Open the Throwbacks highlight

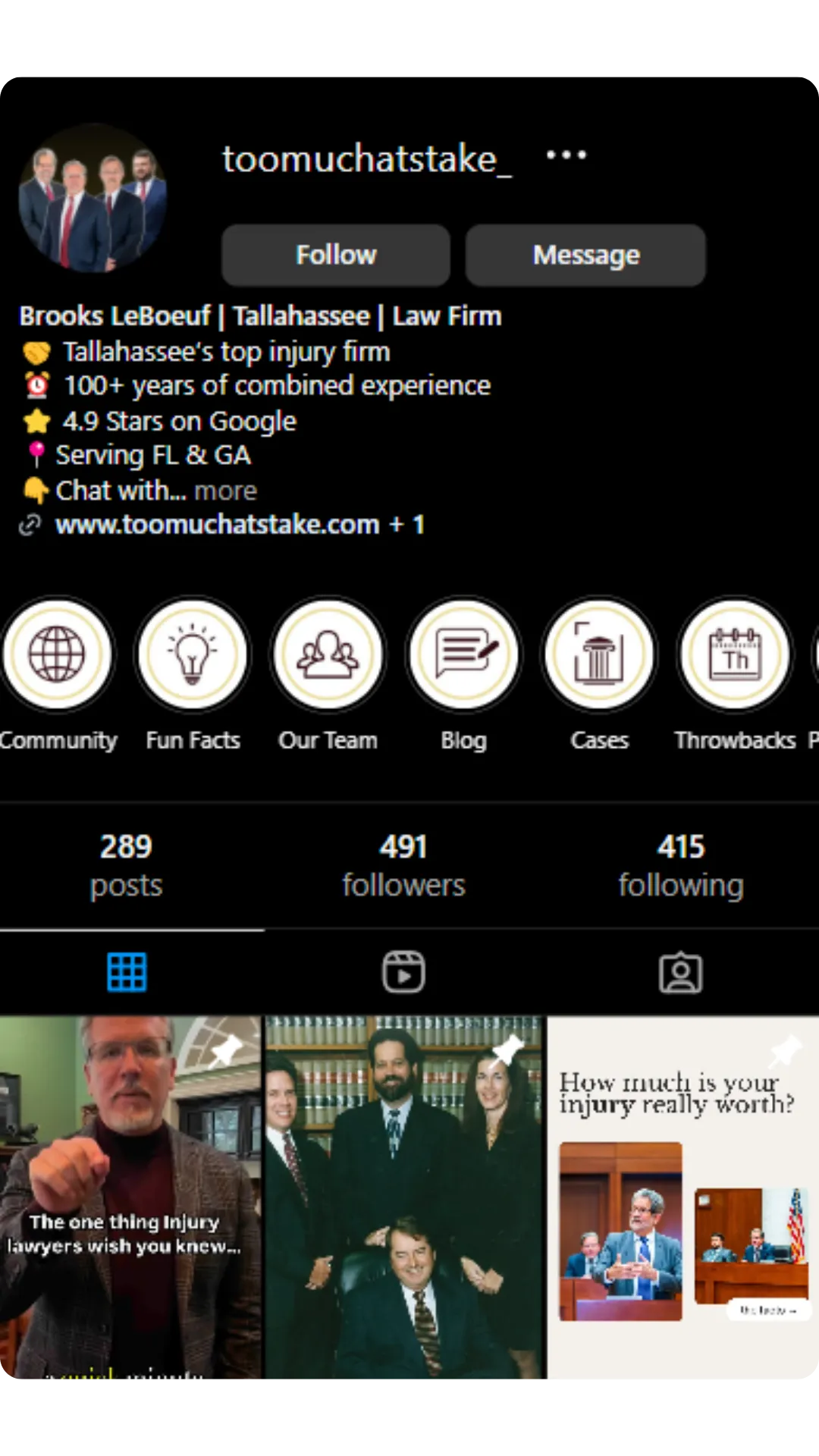tap(735, 654)
